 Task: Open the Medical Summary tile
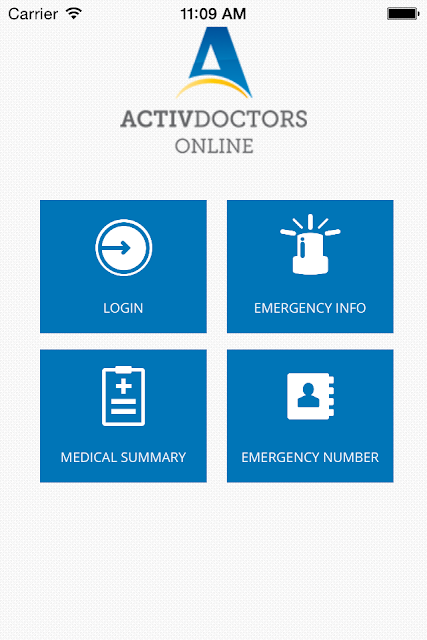click(x=123, y=416)
